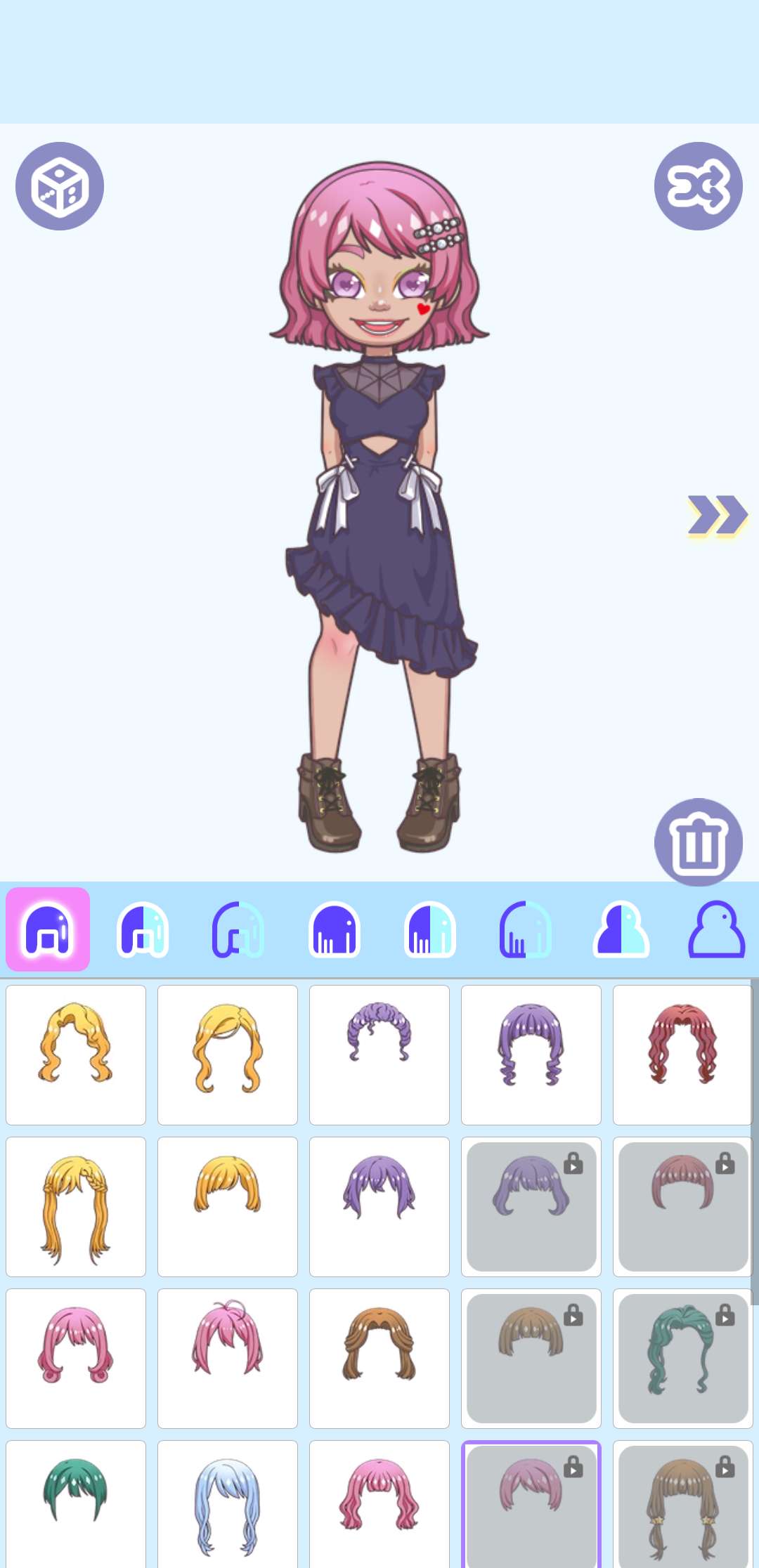Switch to the half-filled body silhouette tab

click(x=621, y=929)
